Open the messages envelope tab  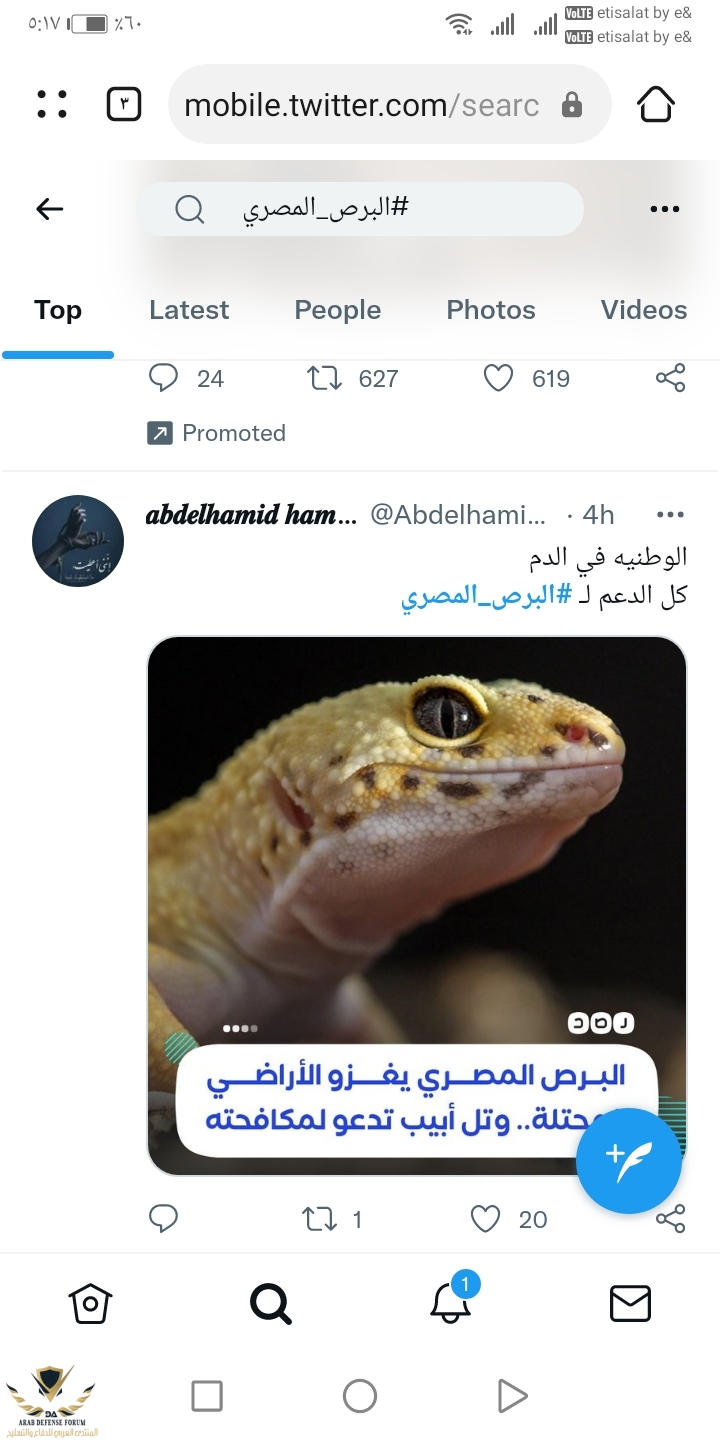(630, 1303)
